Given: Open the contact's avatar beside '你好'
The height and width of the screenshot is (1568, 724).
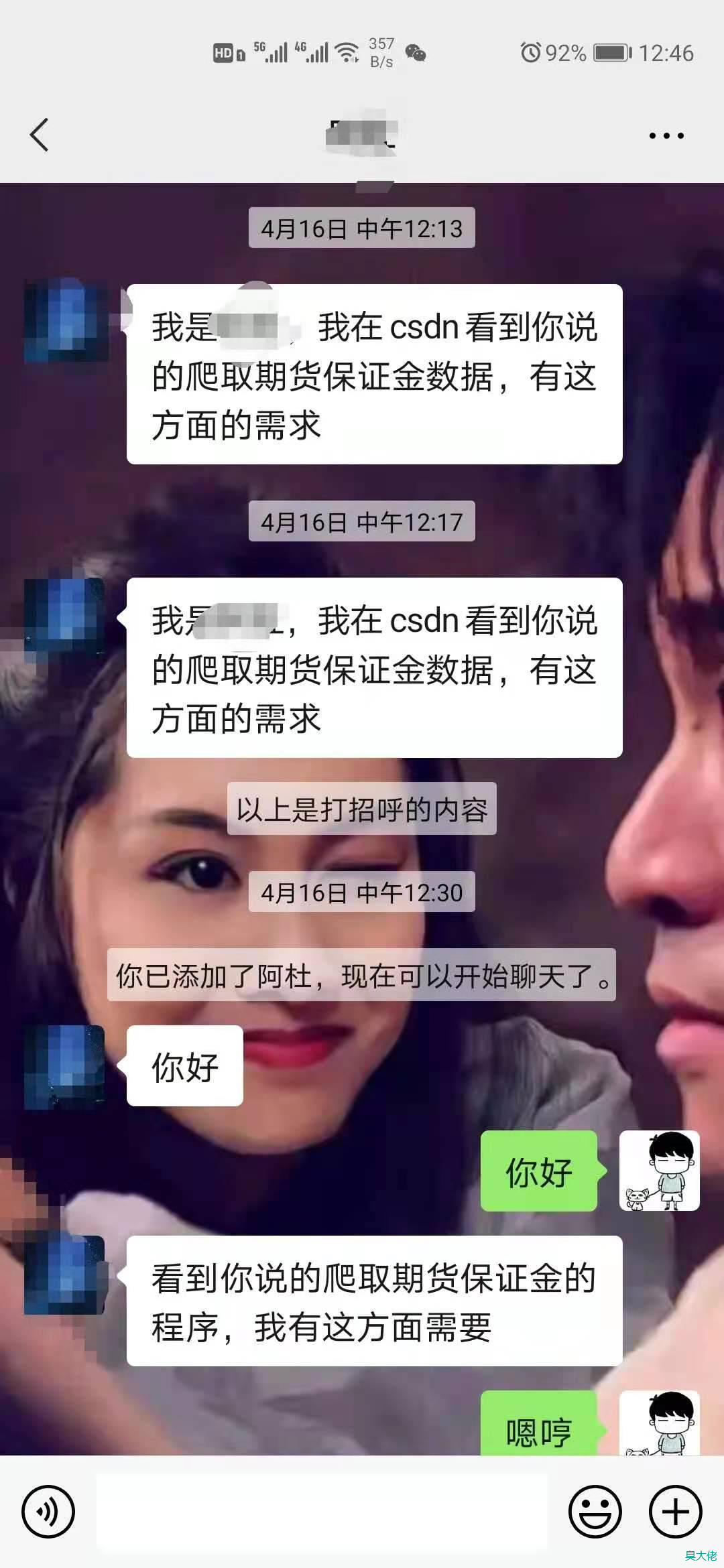Looking at the screenshot, I should pyautogui.click(x=65, y=1067).
